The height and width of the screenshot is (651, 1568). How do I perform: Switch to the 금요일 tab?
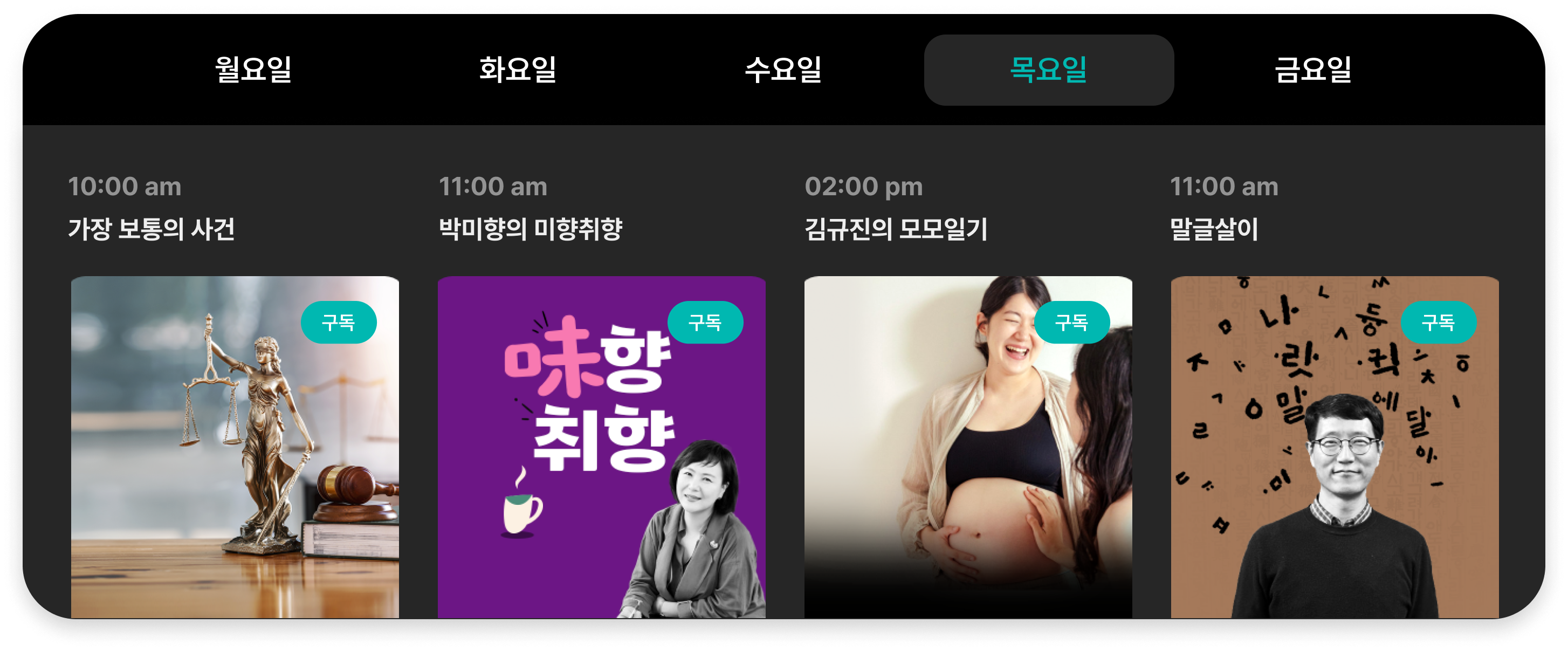point(1313,70)
